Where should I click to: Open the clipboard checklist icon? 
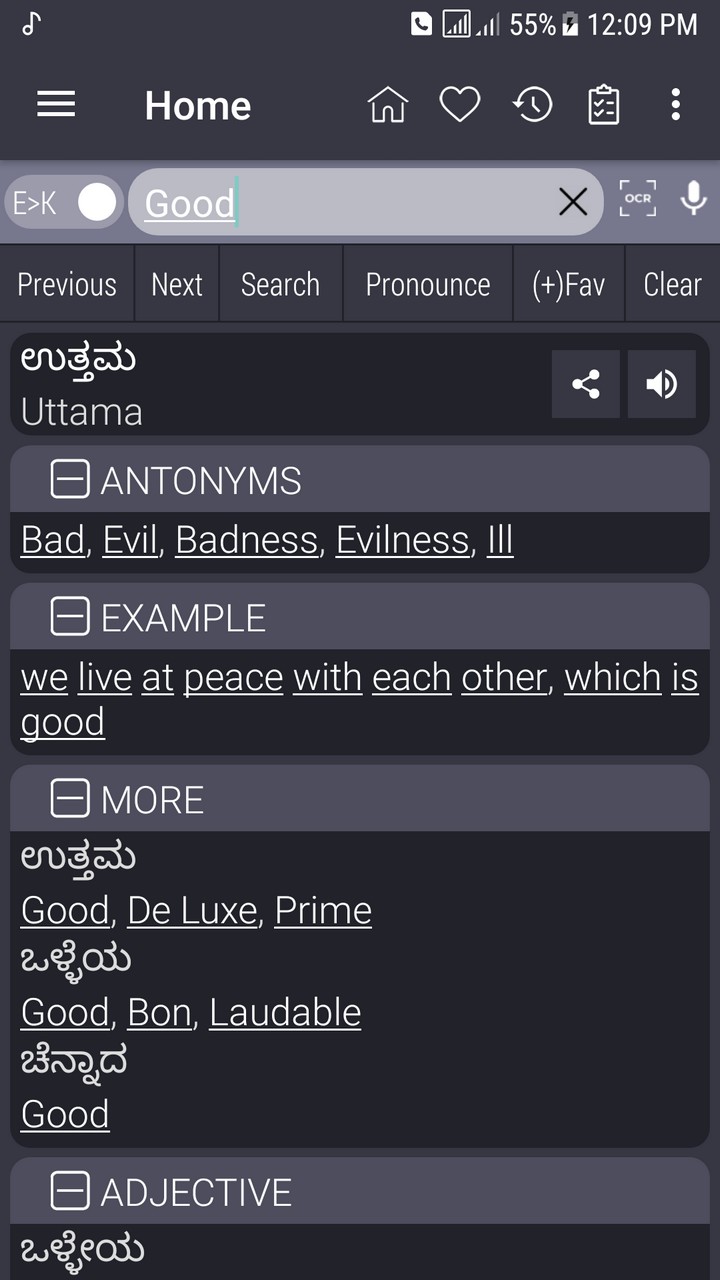pyautogui.click(x=604, y=104)
